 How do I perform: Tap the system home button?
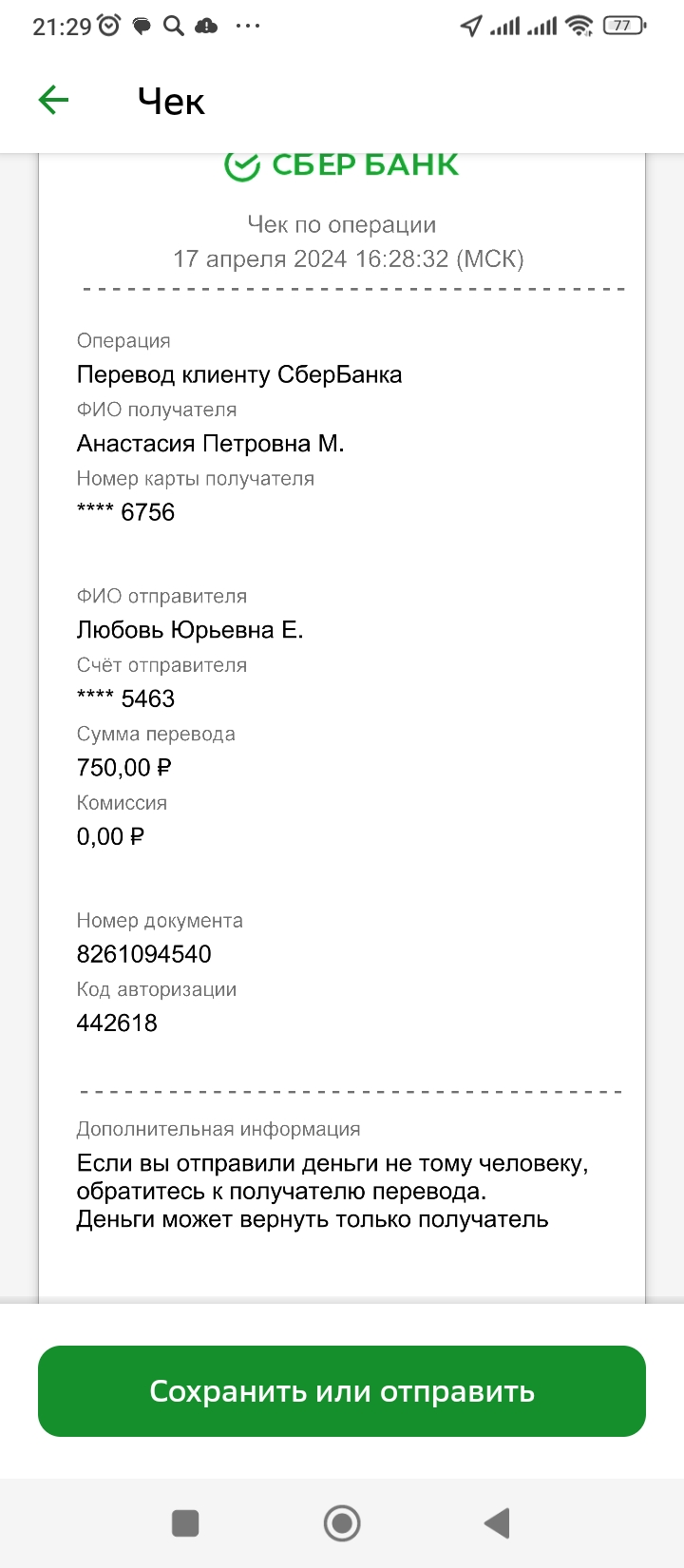342,1523
